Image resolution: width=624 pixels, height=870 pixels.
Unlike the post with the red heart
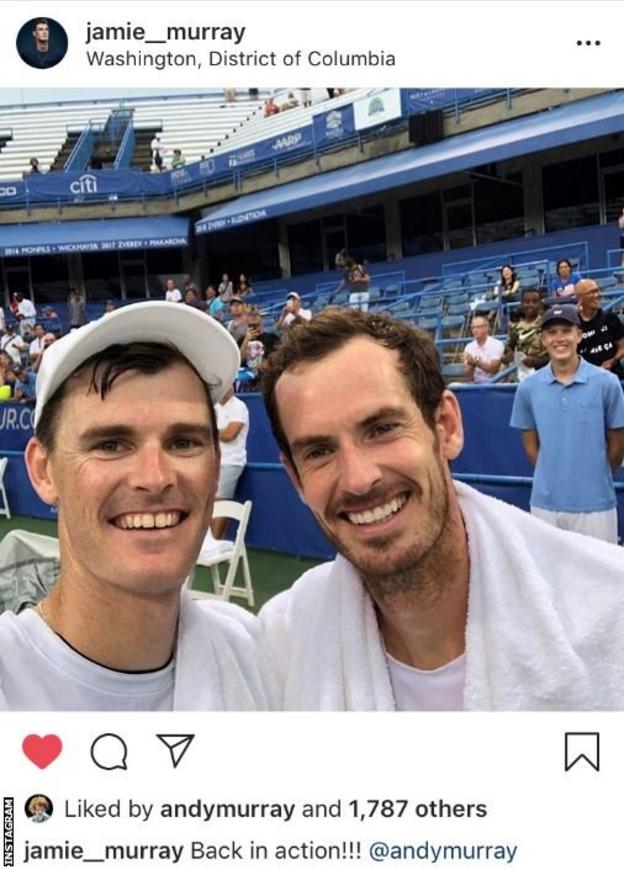pos(42,751)
